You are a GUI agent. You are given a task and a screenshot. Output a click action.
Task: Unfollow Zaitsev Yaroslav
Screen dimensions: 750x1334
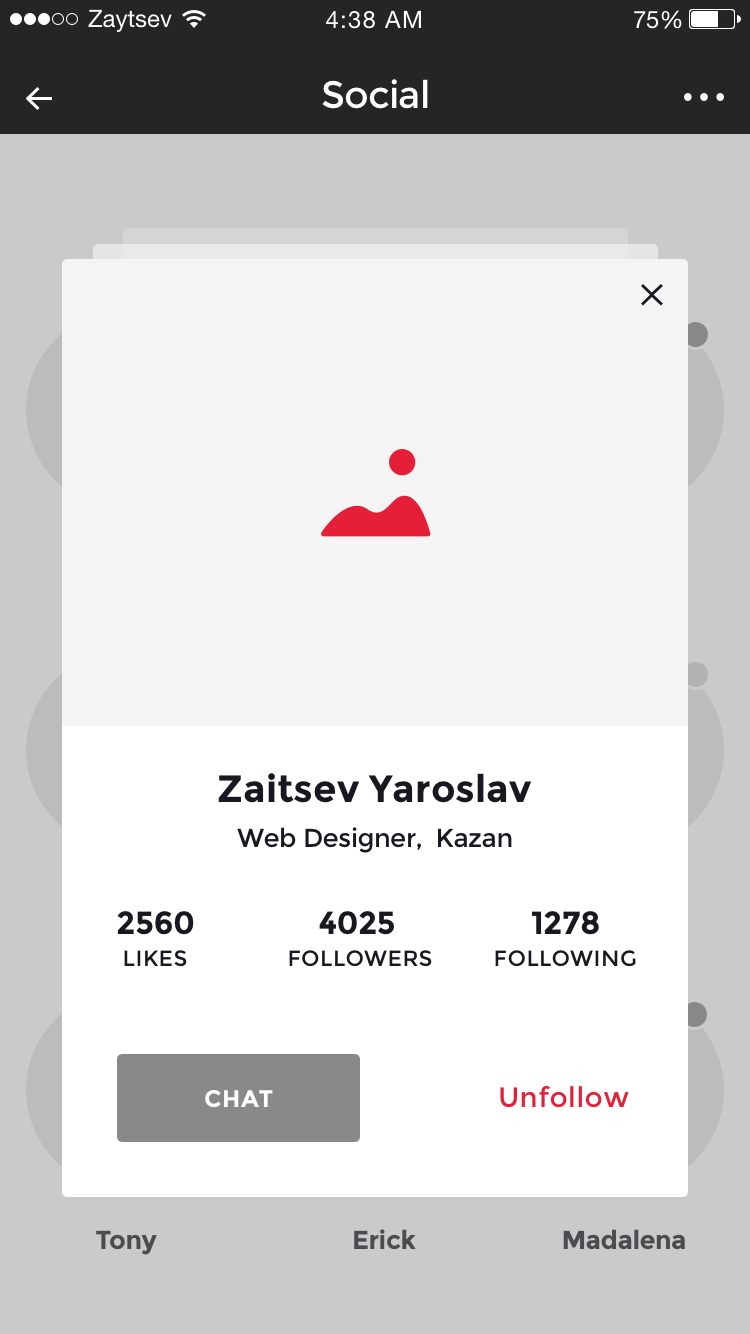point(563,1097)
